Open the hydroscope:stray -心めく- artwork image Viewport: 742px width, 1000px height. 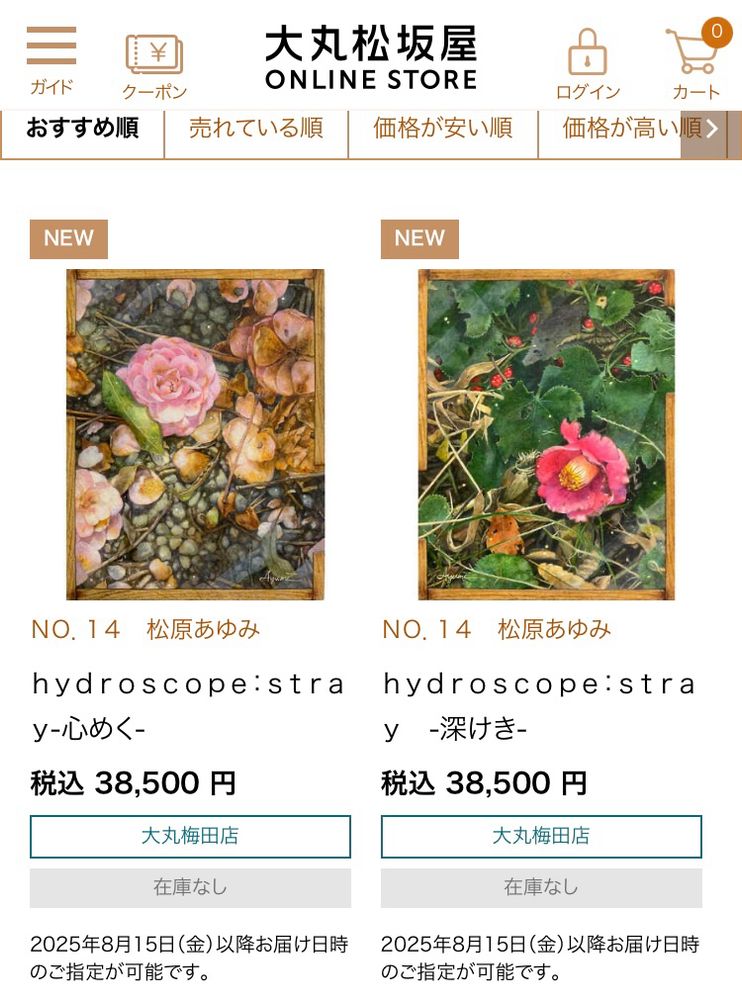(x=195, y=434)
